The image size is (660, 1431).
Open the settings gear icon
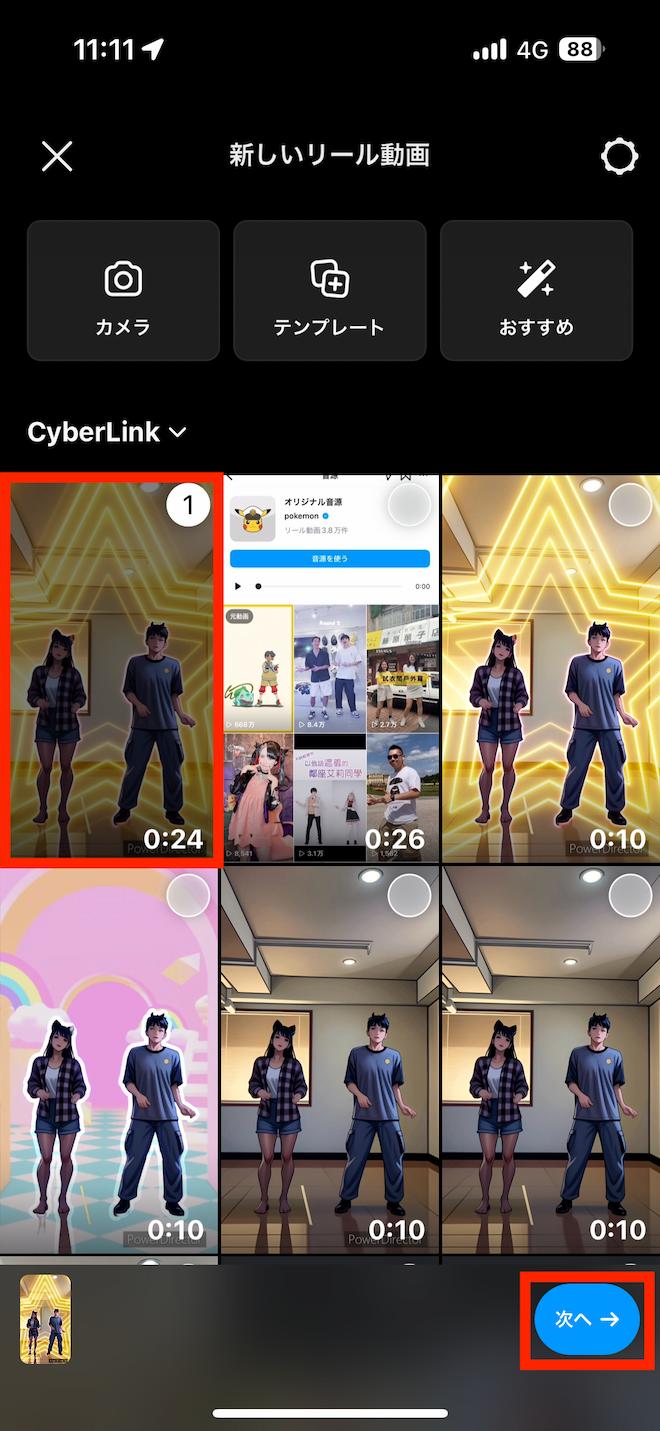click(x=619, y=156)
